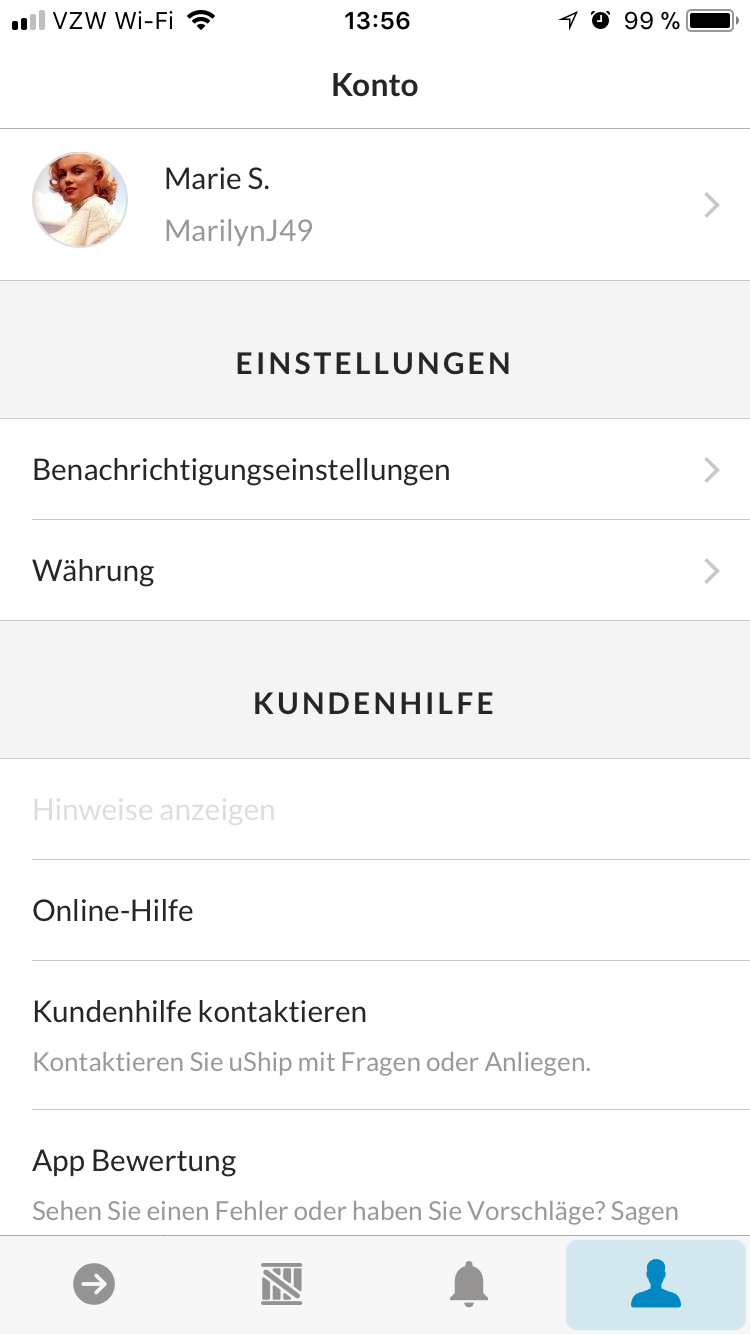Switch to the arrow circle tab

tap(94, 1284)
